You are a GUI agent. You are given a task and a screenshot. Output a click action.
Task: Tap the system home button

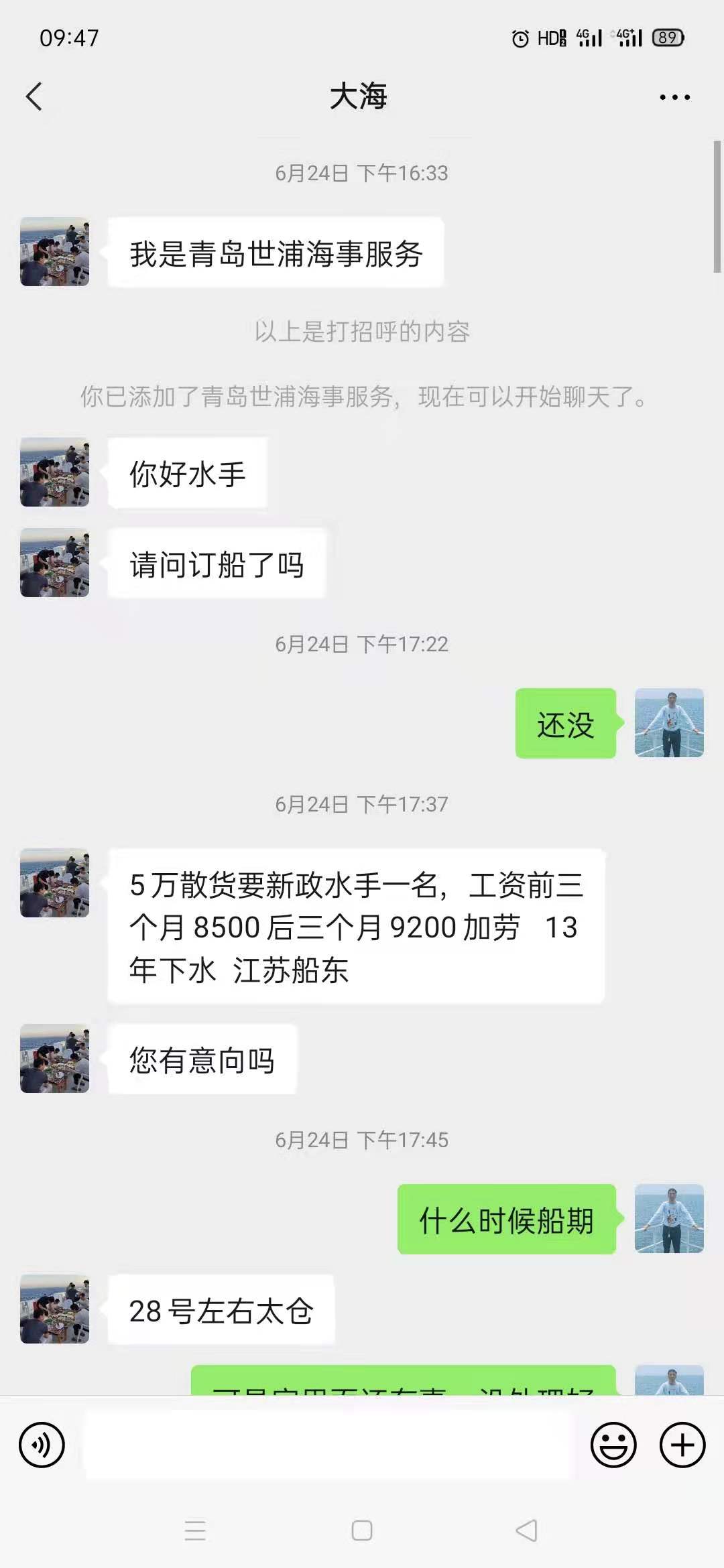pos(362,1530)
